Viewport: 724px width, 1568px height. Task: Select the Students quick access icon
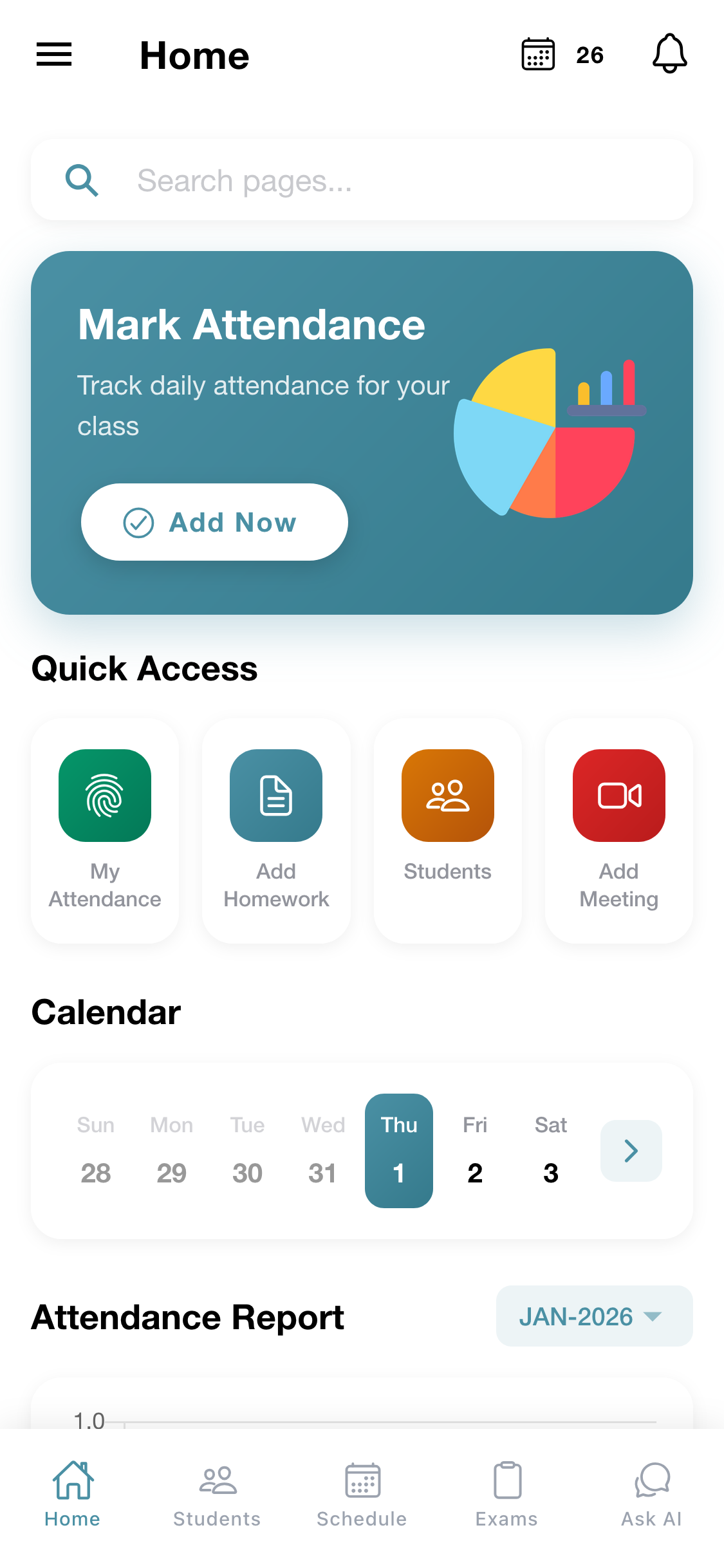point(447,795)
